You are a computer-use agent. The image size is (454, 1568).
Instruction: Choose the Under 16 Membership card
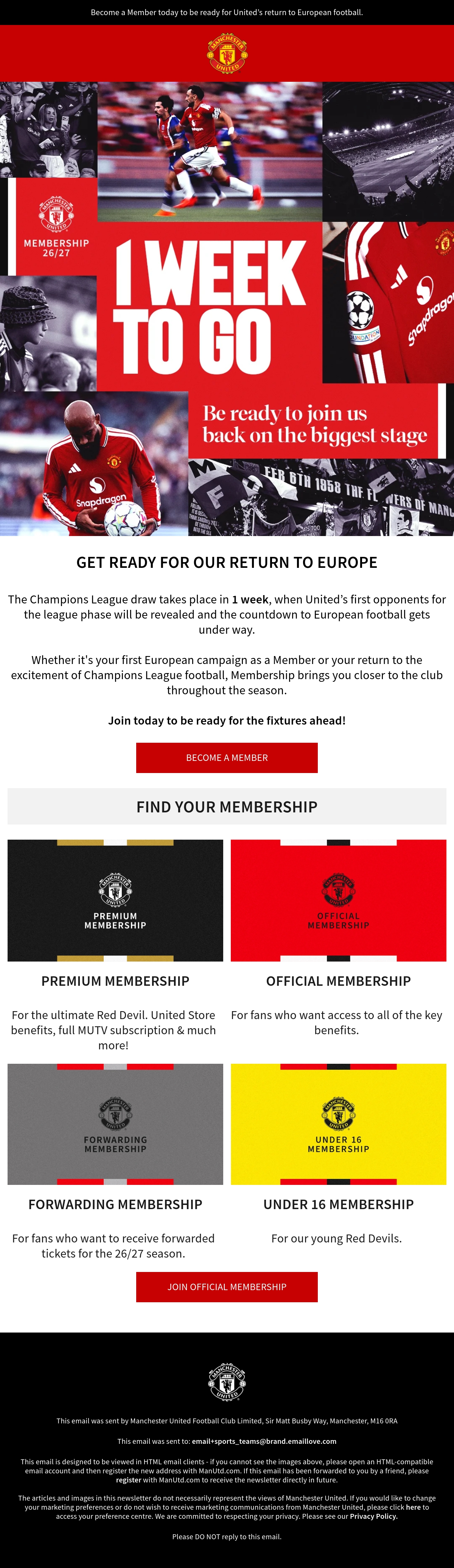(338, 1124)
